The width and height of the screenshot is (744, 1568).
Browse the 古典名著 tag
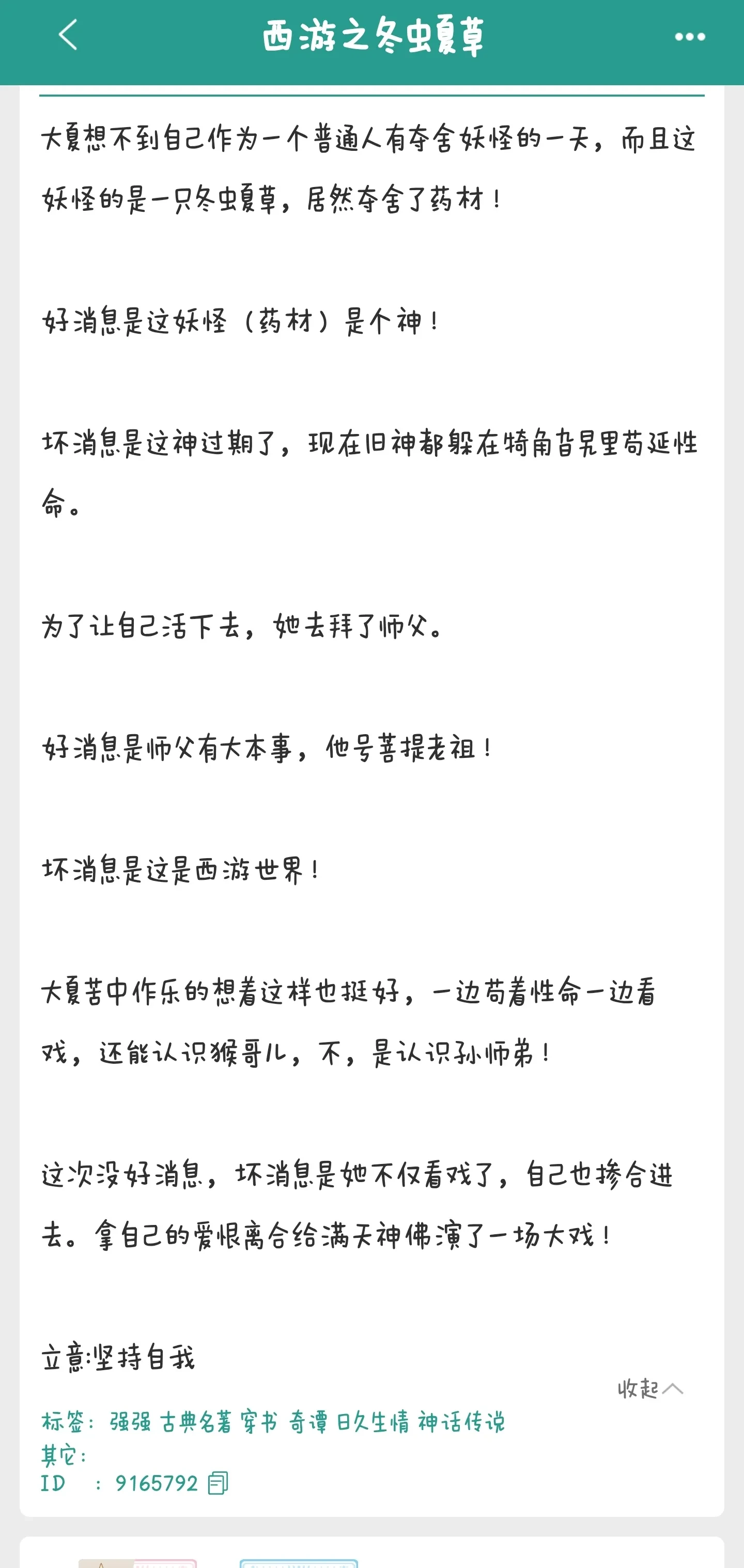coord(195,1422)
